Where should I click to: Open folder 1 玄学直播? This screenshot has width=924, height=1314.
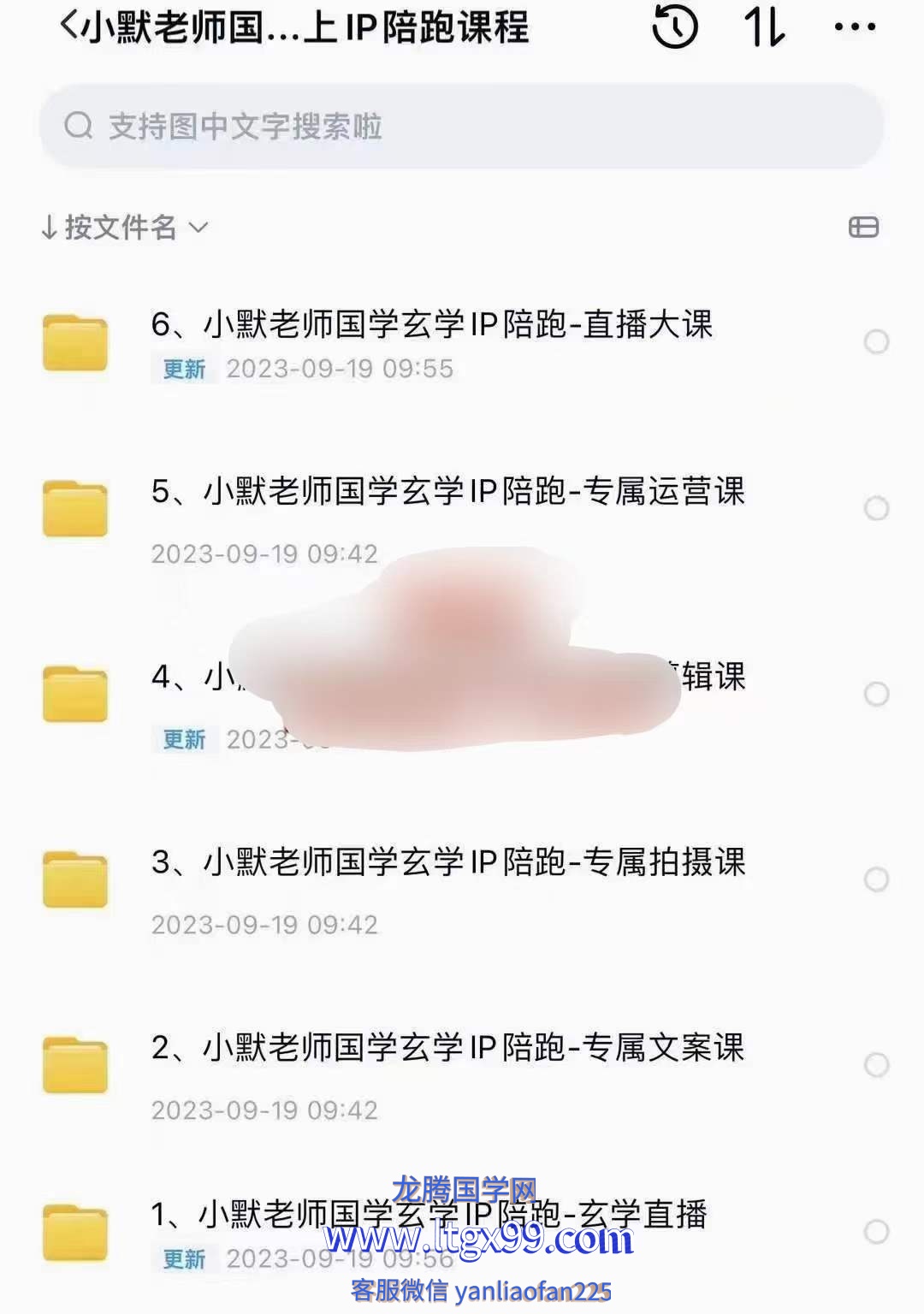point(428,1215)
